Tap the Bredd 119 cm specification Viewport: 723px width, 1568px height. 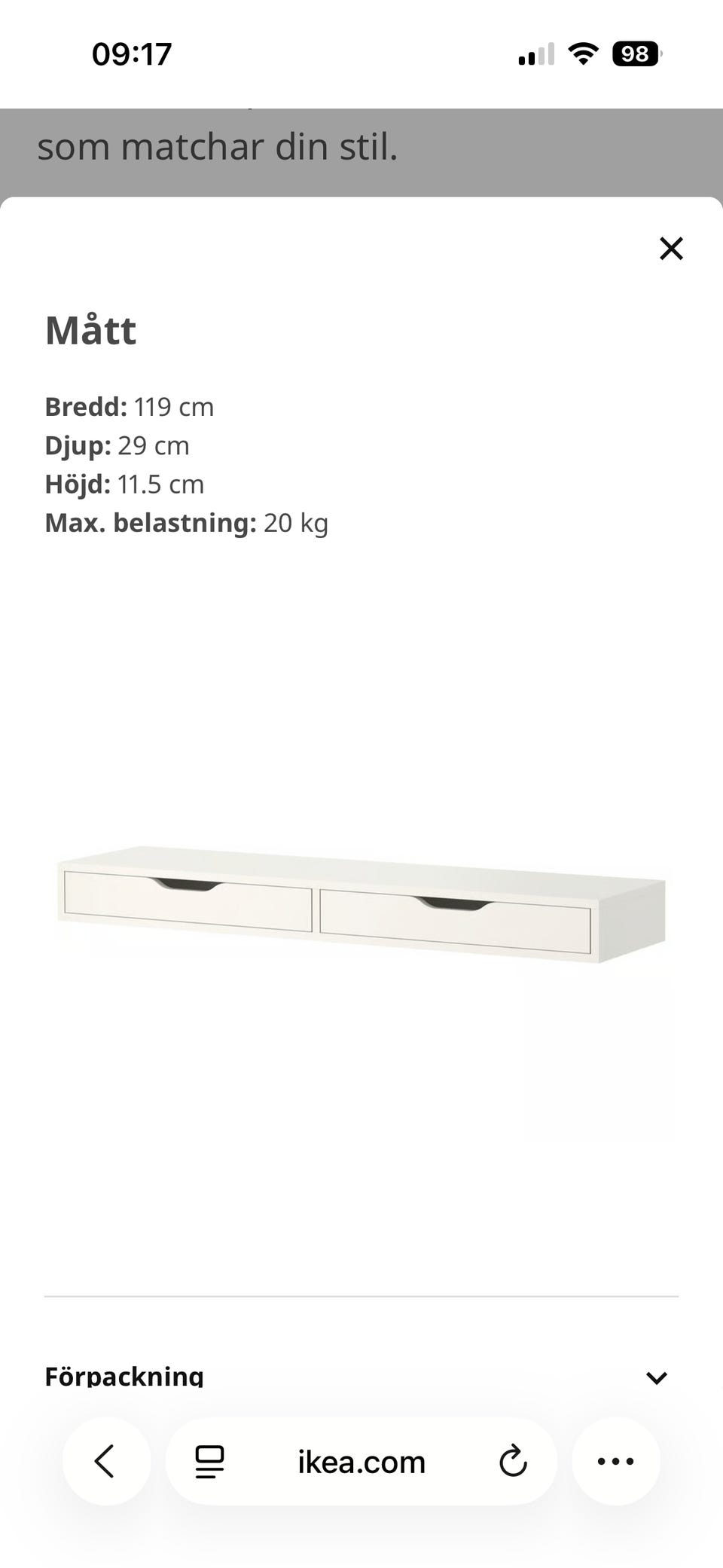(x=129, y=407)
